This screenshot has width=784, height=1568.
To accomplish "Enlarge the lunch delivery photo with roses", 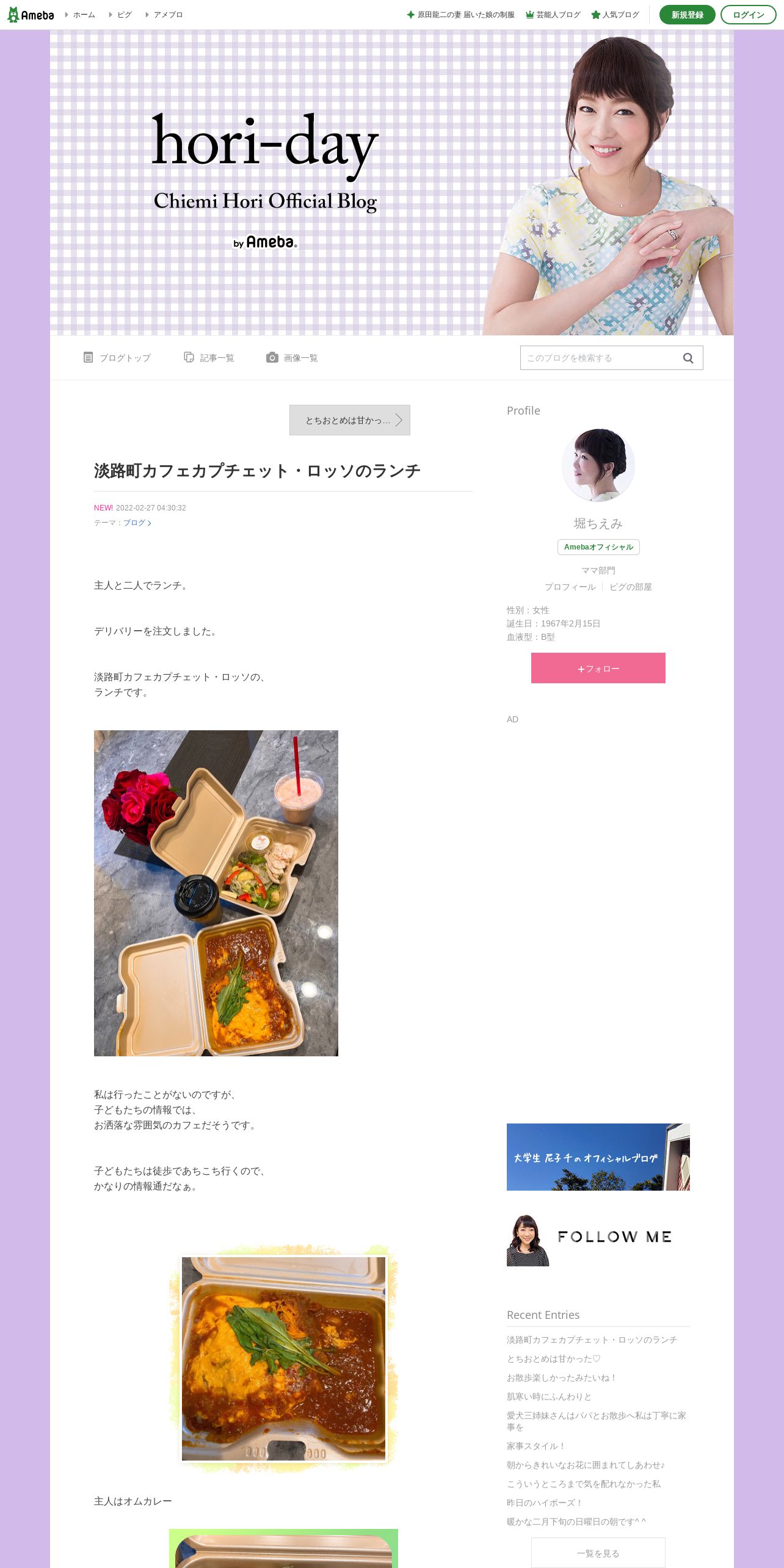I will pyautogui.click(x=216, y=893).
